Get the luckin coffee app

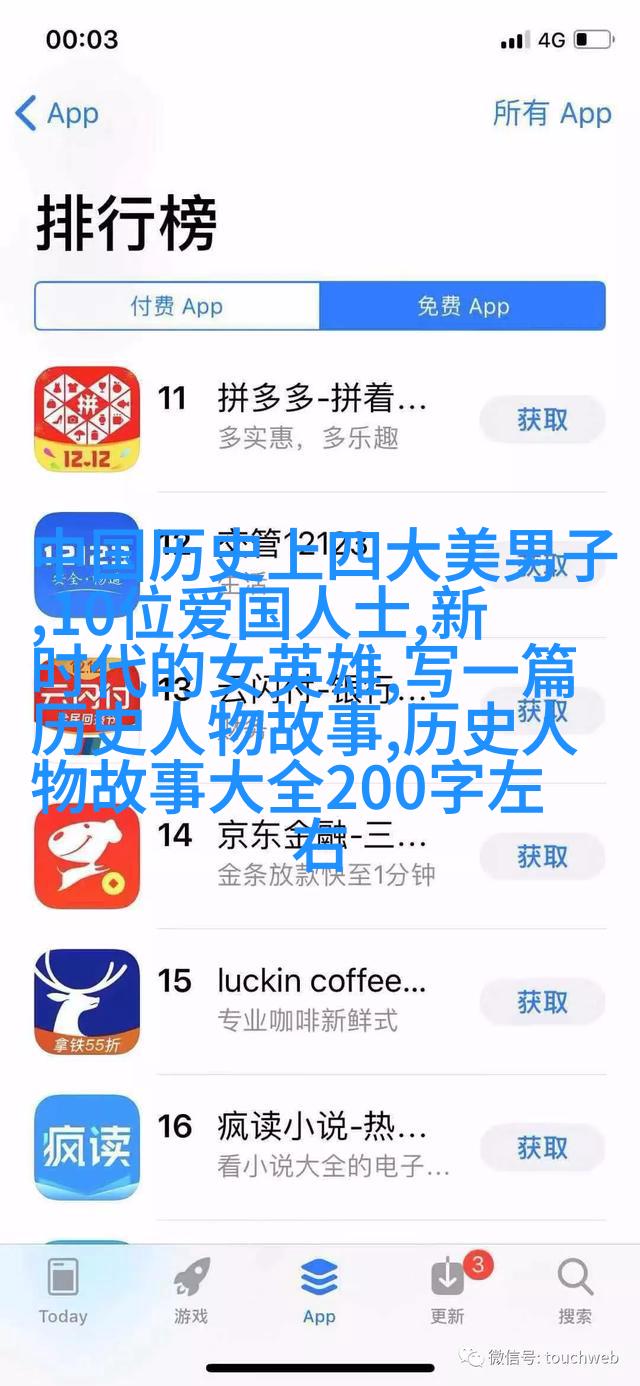click(542, 1001)
